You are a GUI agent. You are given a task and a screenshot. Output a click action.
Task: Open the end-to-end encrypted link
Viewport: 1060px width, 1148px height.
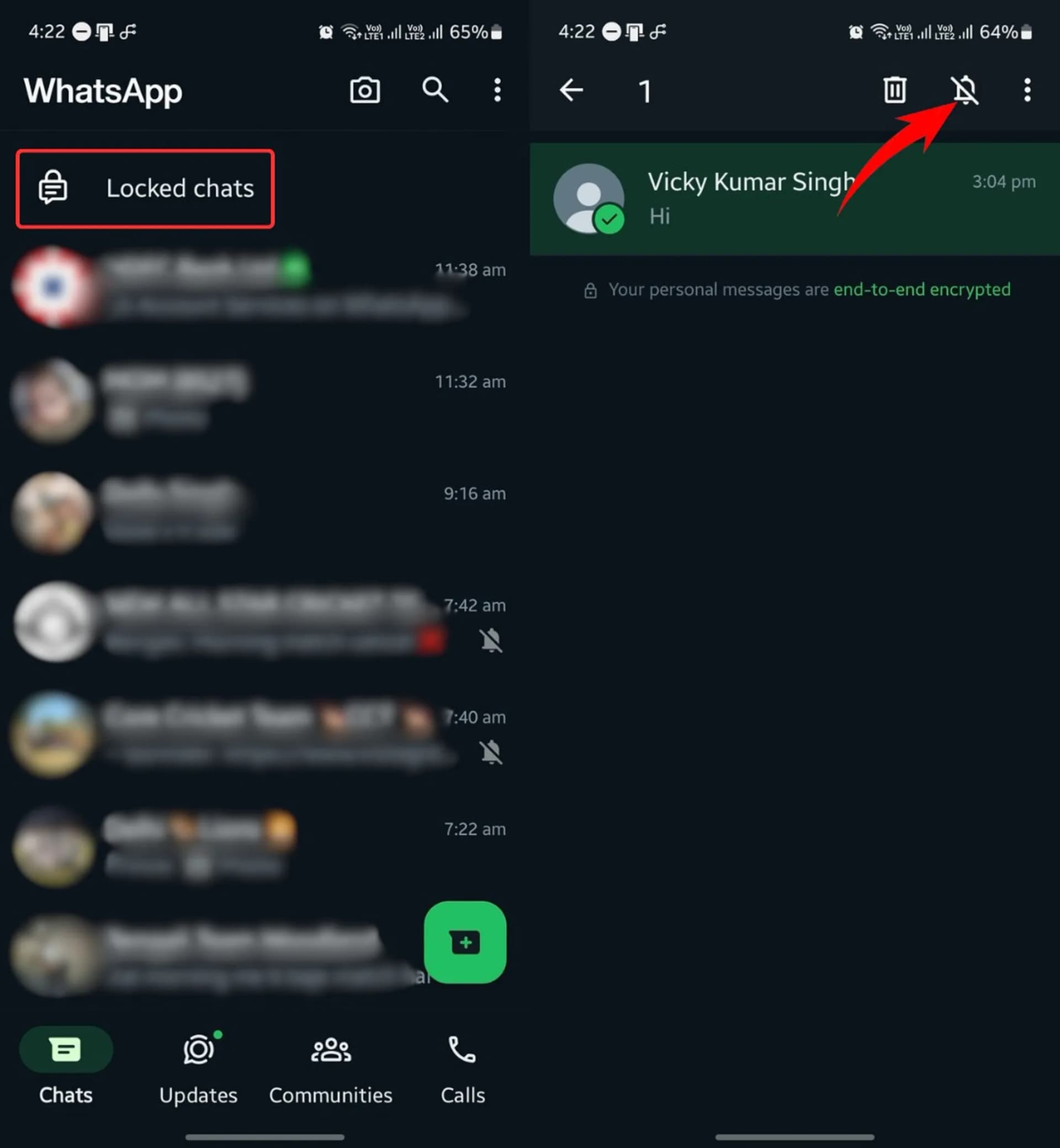pos(921,290)
